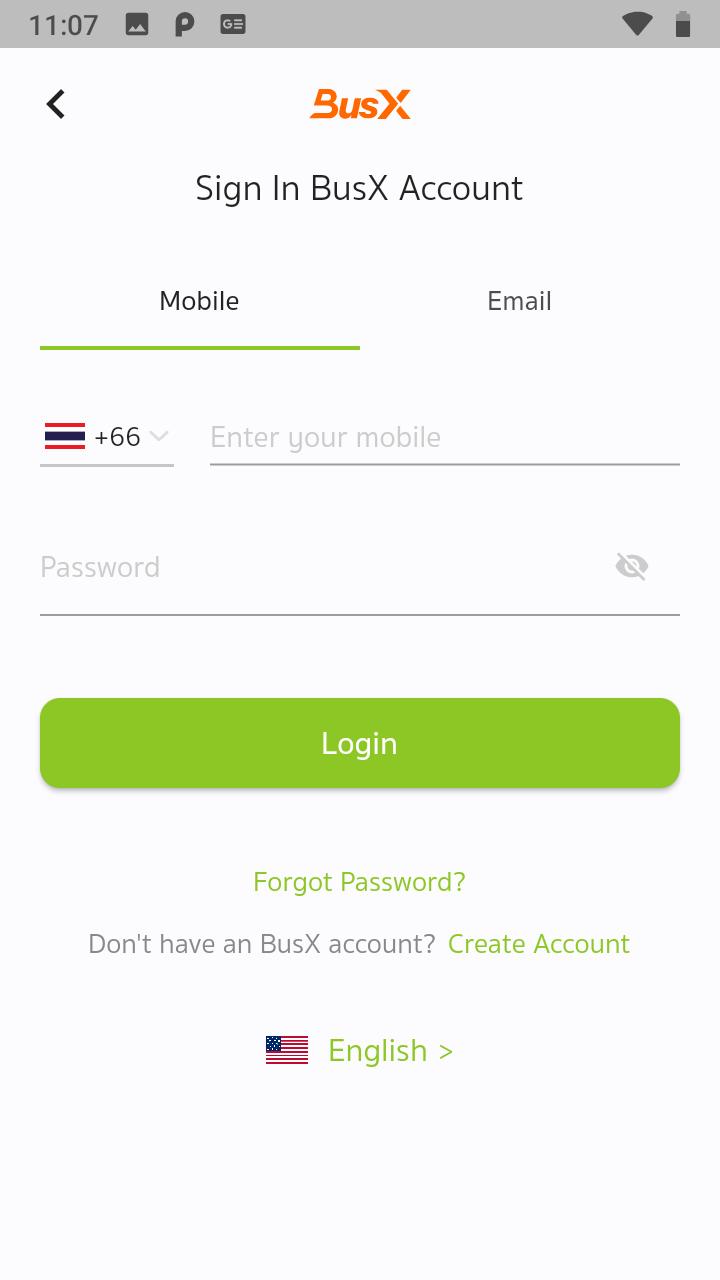The width and height of the screenshot is (720, 1280).
Task: Toggle password visibility eye icon
Action: coord(631,568)
